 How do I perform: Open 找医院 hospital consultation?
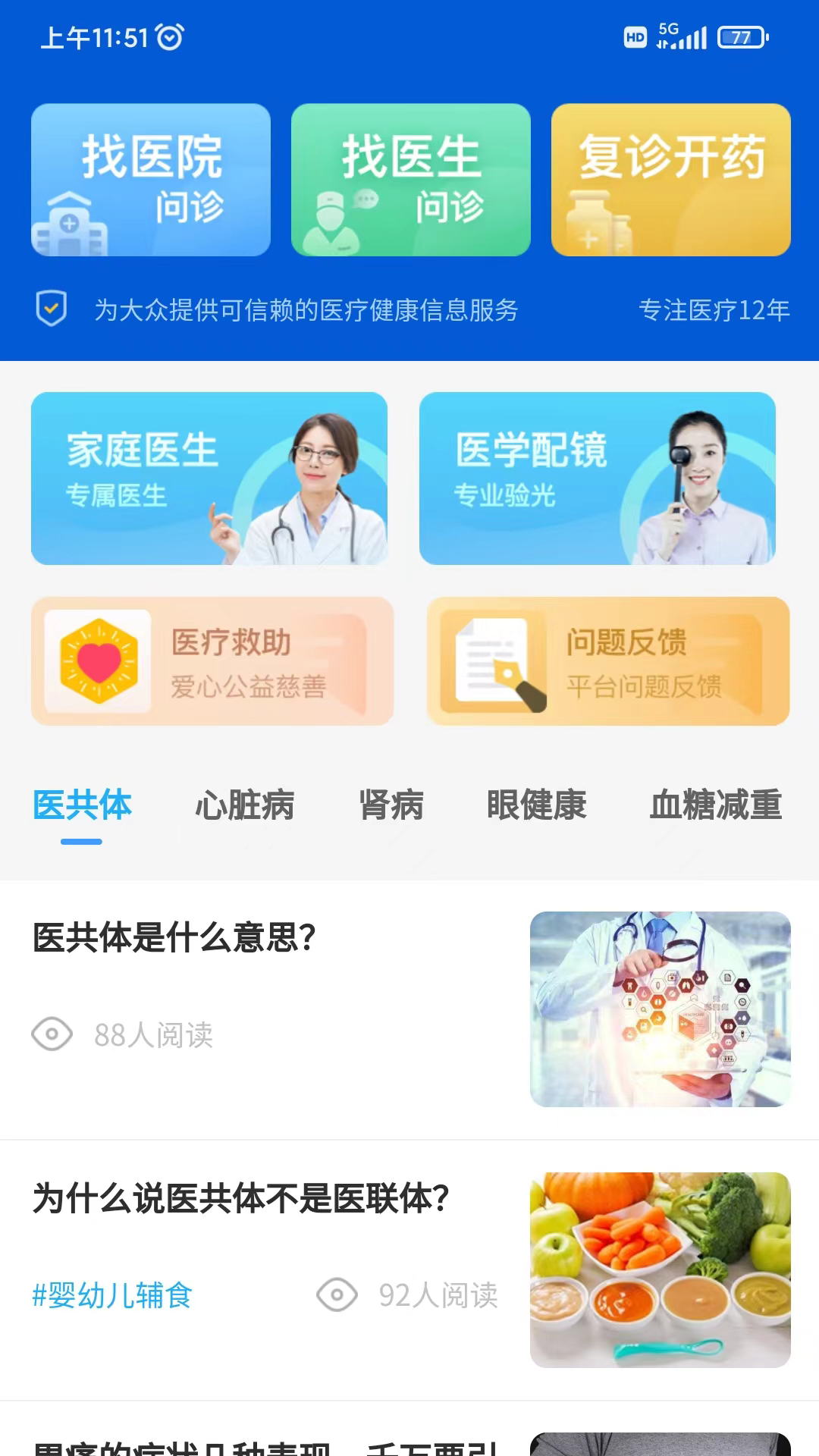(150, 180)
